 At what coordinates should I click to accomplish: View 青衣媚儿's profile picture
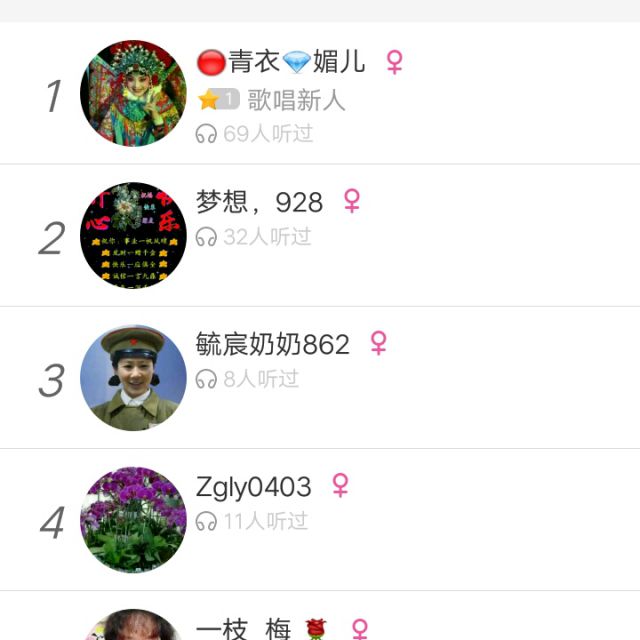click(x=133, y=94)
